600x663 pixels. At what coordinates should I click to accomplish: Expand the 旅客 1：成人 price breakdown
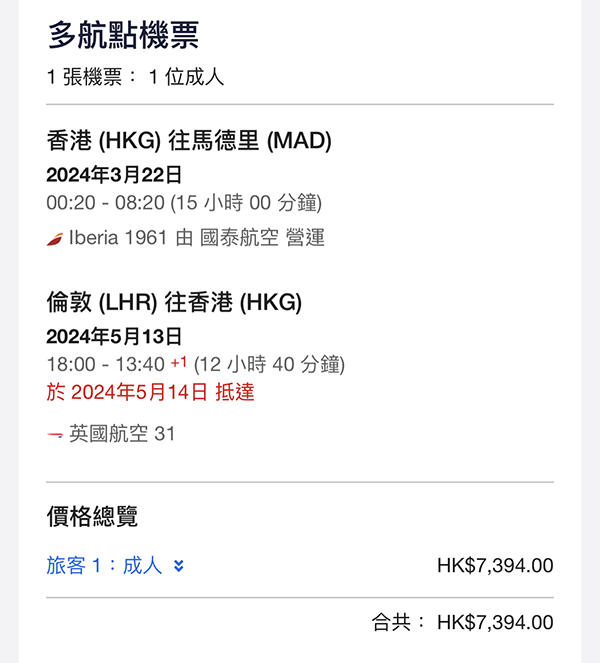coord(116,566)
